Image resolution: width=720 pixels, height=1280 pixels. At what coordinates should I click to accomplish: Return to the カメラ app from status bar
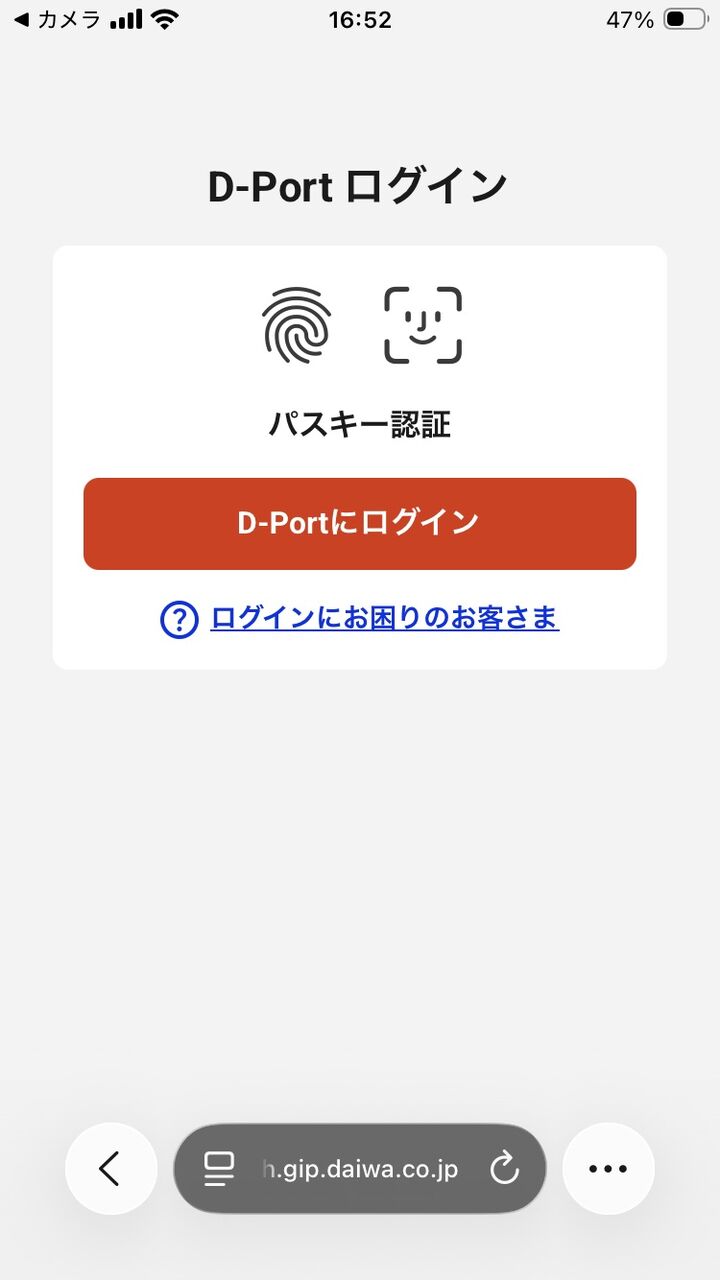[56, 20]
